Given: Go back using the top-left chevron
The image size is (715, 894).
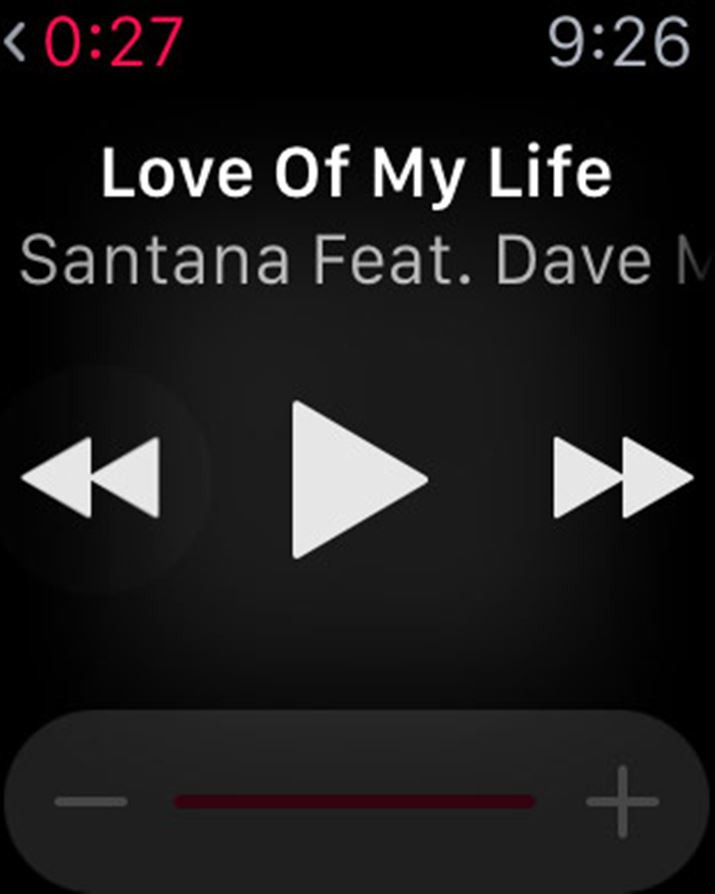Looking at the screenshot, I should coord(17,42).
